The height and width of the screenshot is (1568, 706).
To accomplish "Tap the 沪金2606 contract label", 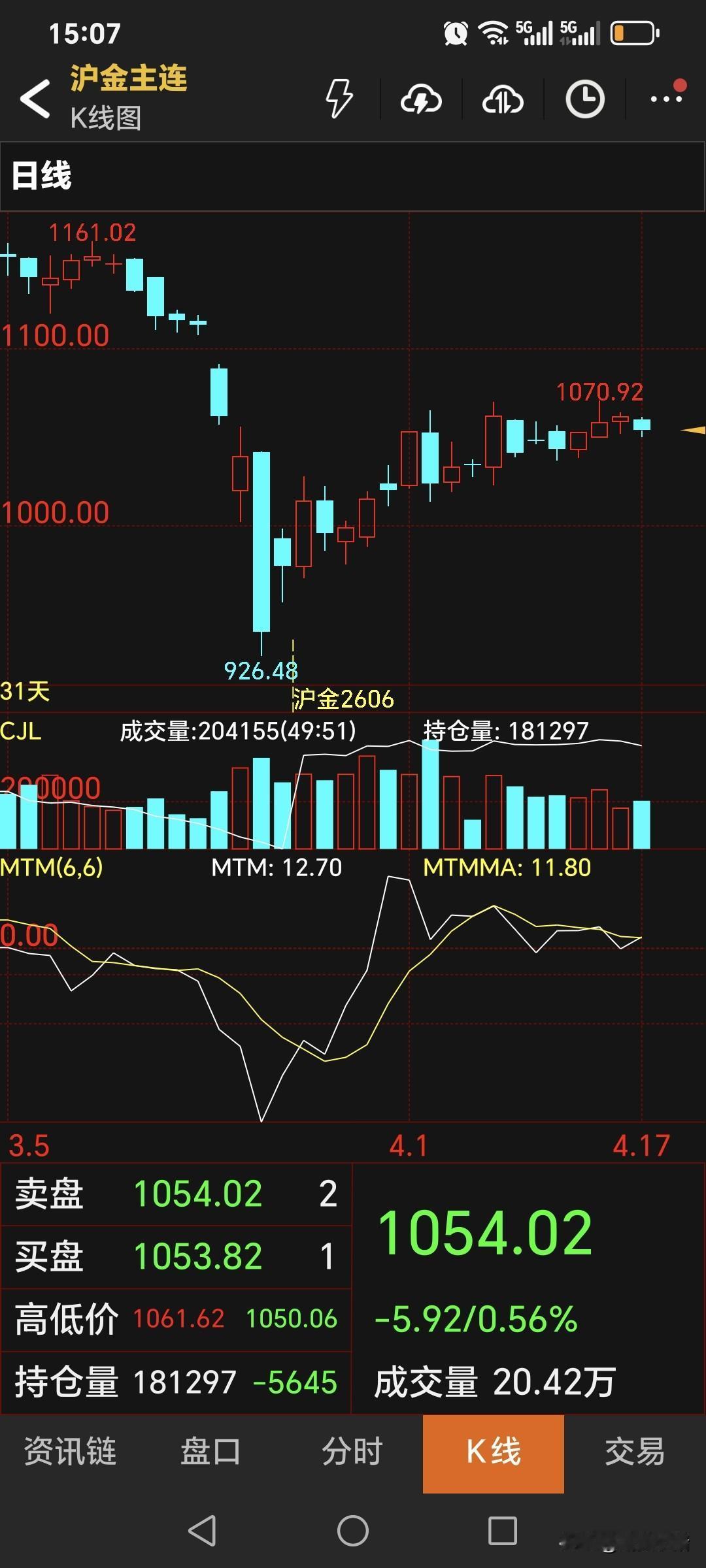I will pos(343,698).
